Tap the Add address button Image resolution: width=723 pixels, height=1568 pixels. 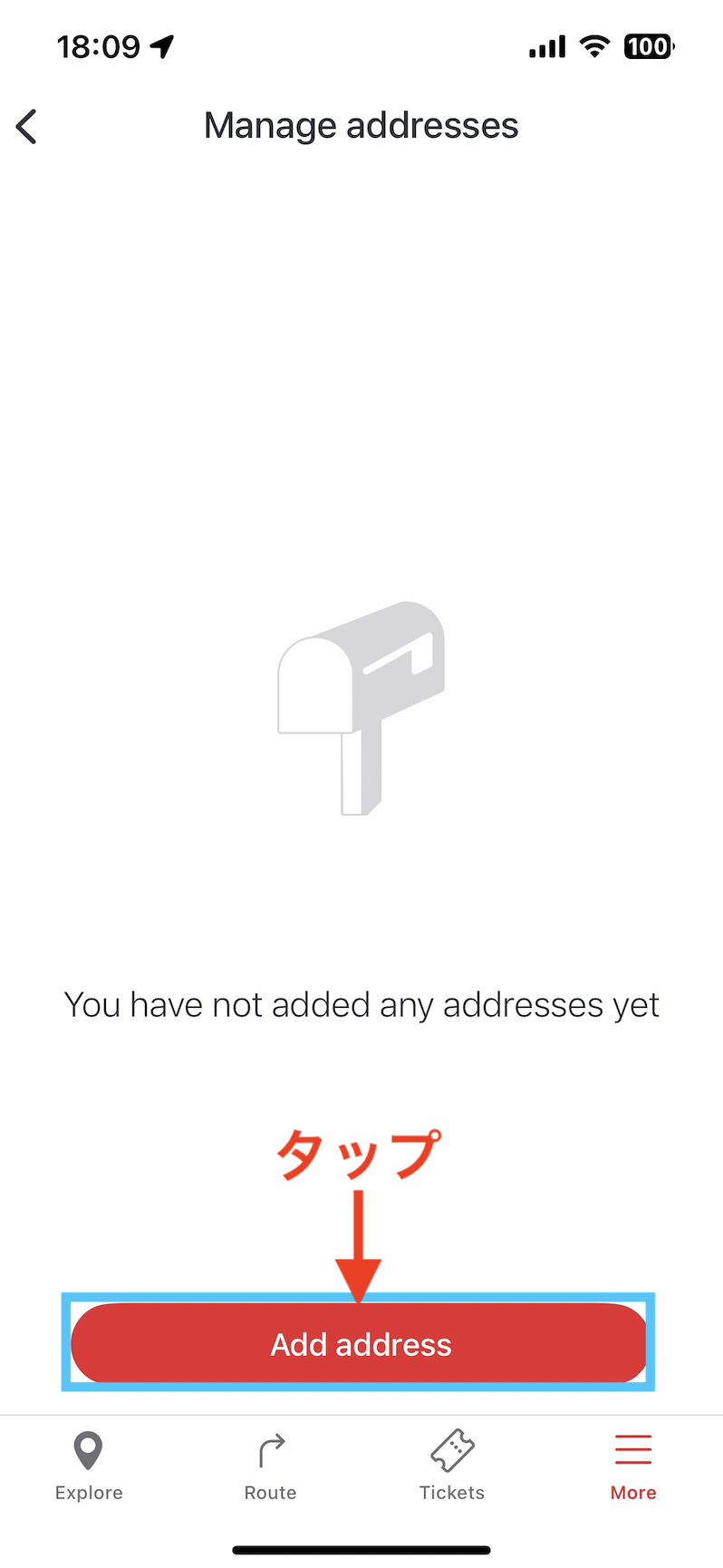tap(359, 1343)
